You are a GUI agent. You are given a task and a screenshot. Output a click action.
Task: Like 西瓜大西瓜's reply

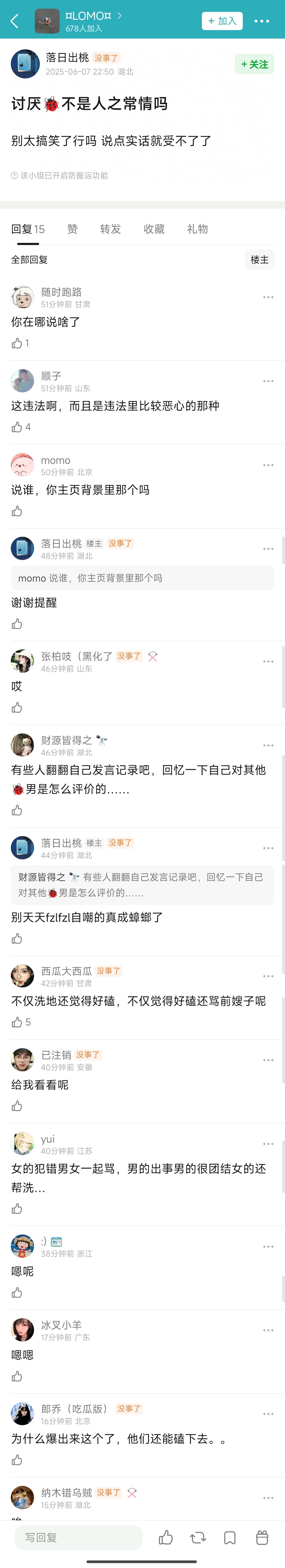[x=17, y=1022]
